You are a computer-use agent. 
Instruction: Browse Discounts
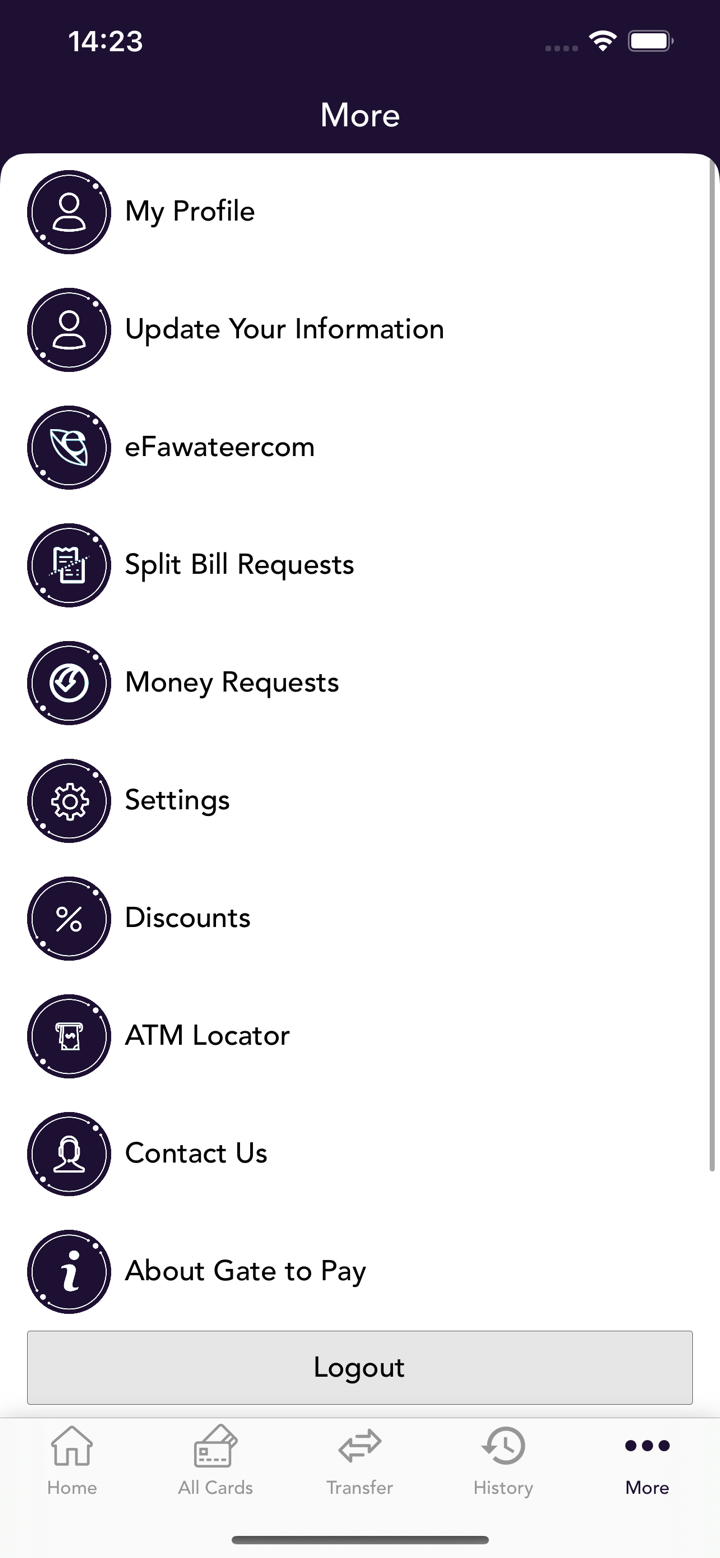coord(187,918)
